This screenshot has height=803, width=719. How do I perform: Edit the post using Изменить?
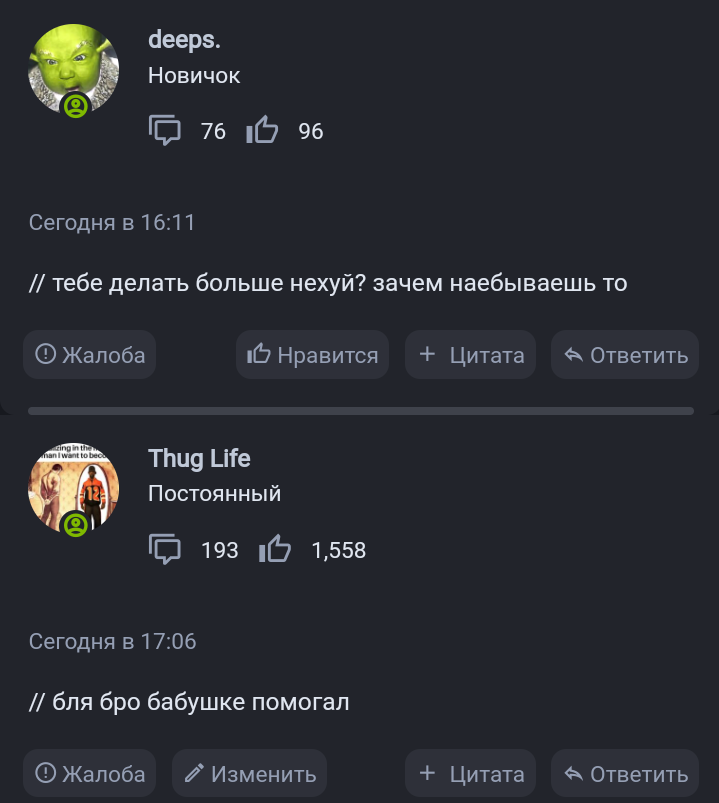click(x=250, y=773)
